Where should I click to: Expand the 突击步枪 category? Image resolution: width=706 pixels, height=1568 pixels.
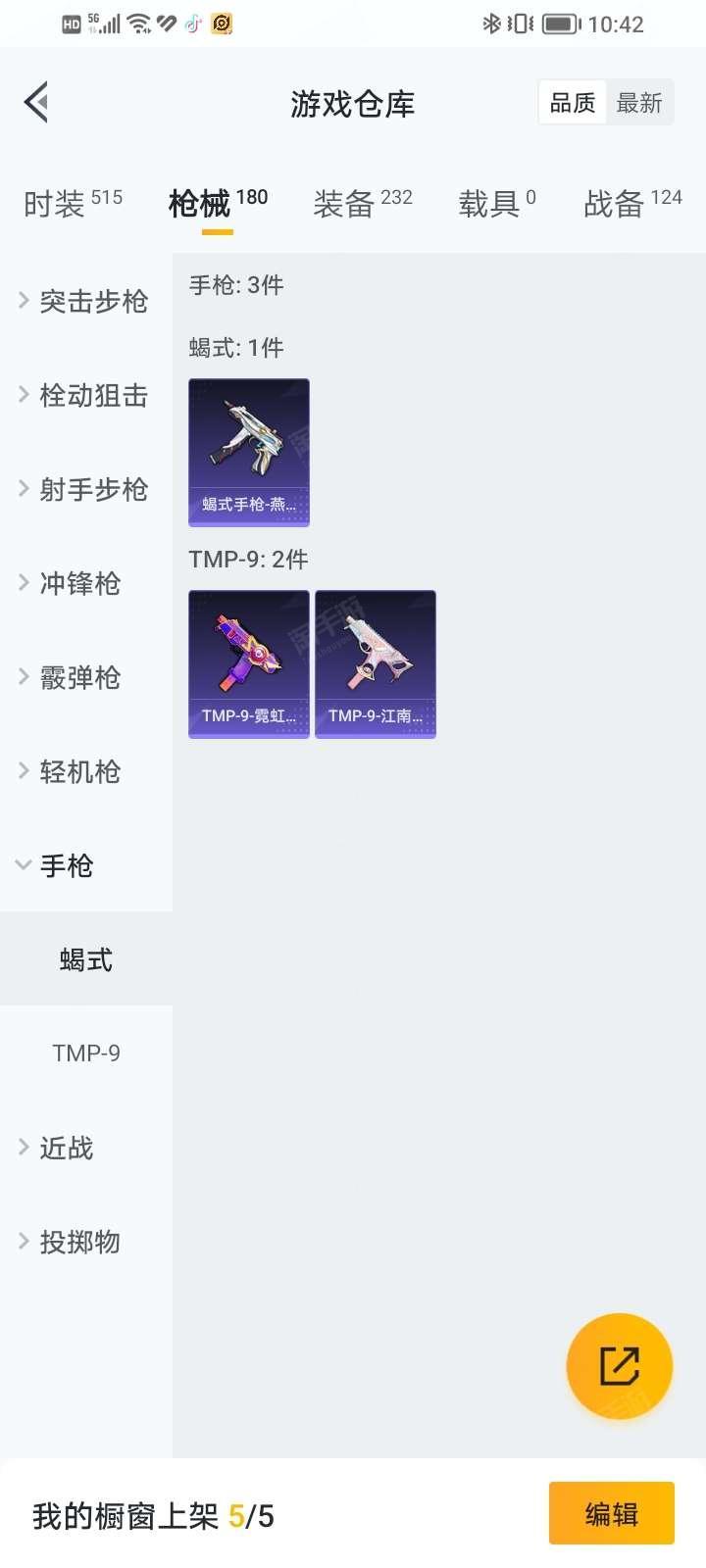[86, 301]
